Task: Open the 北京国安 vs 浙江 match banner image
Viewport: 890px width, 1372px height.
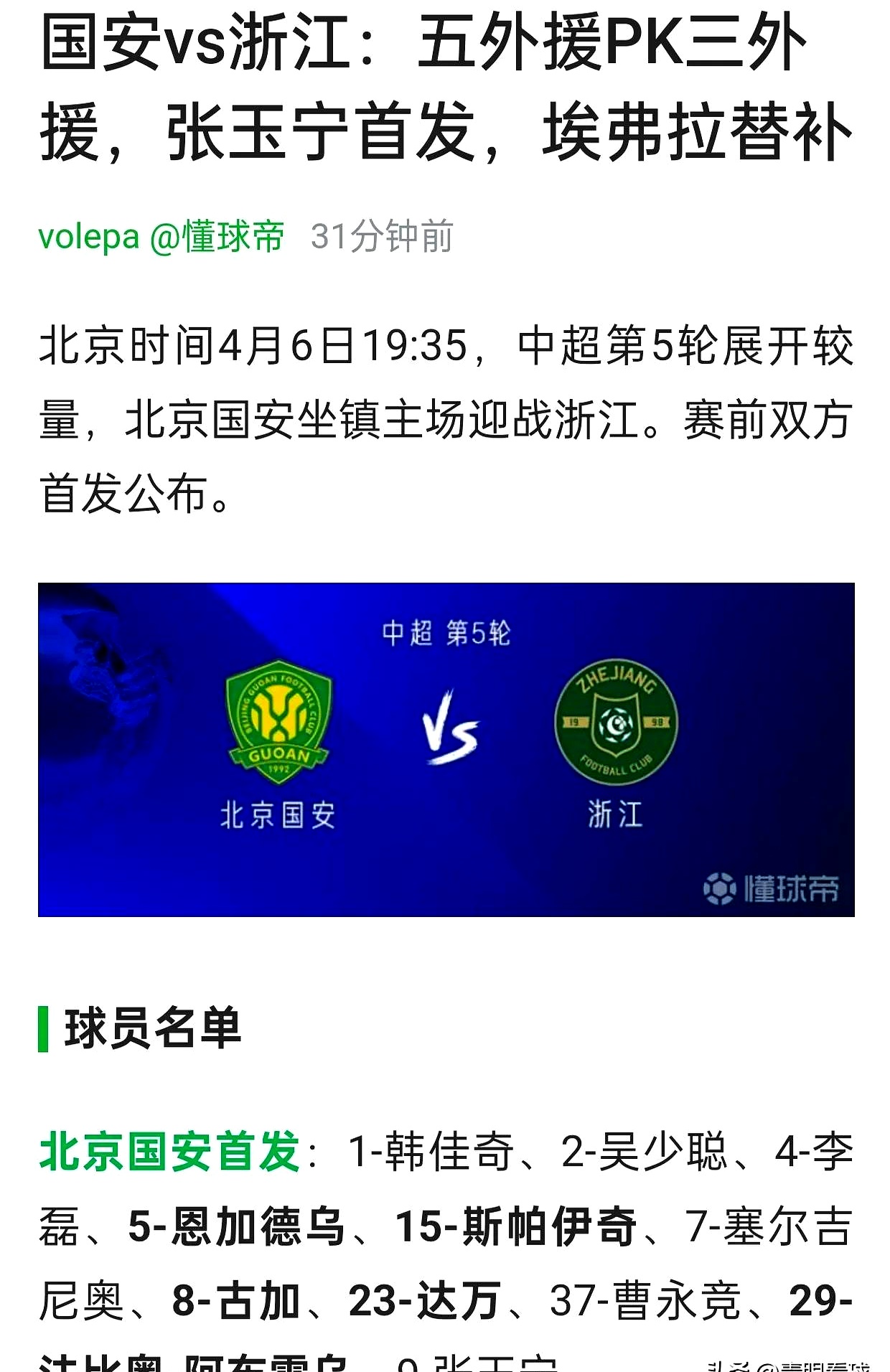Action: [x=446, y=749]
